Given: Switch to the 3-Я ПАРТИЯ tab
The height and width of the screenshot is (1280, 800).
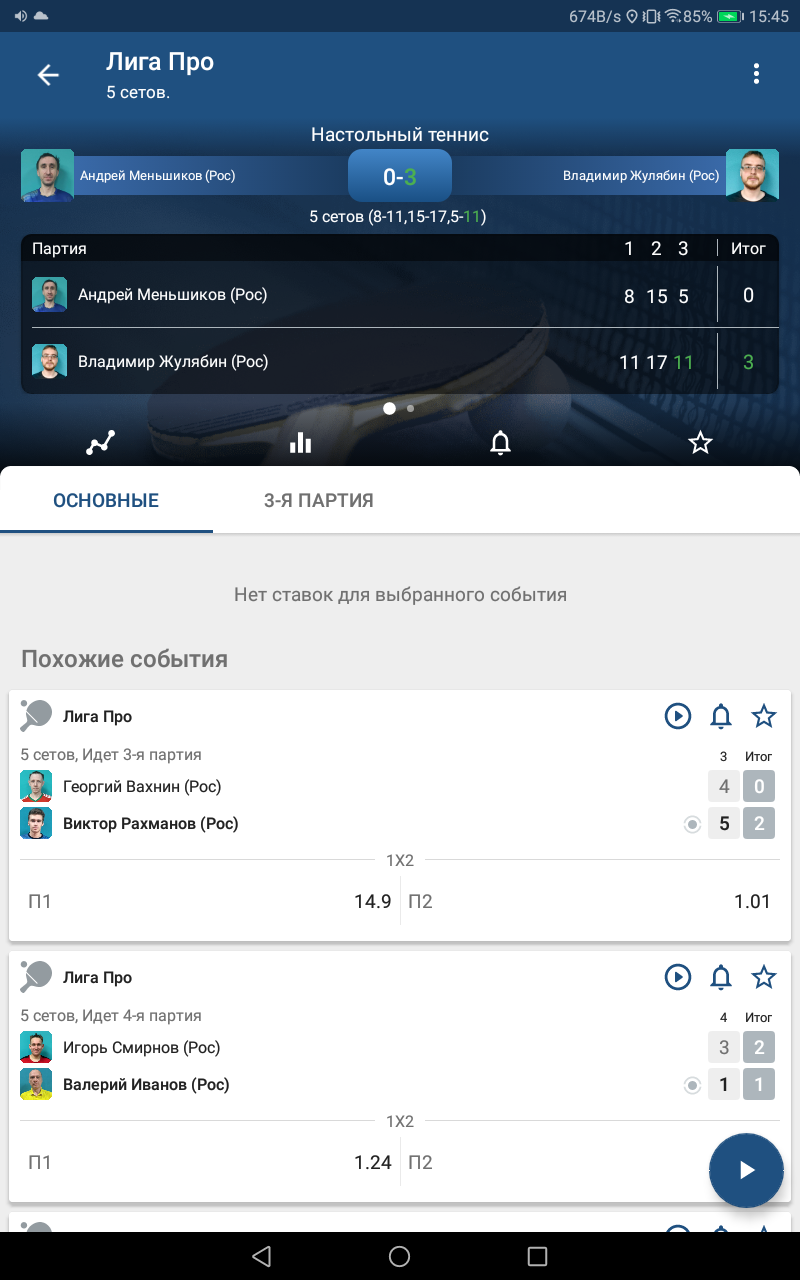Looking at the screenshot, I should point(319,500).
